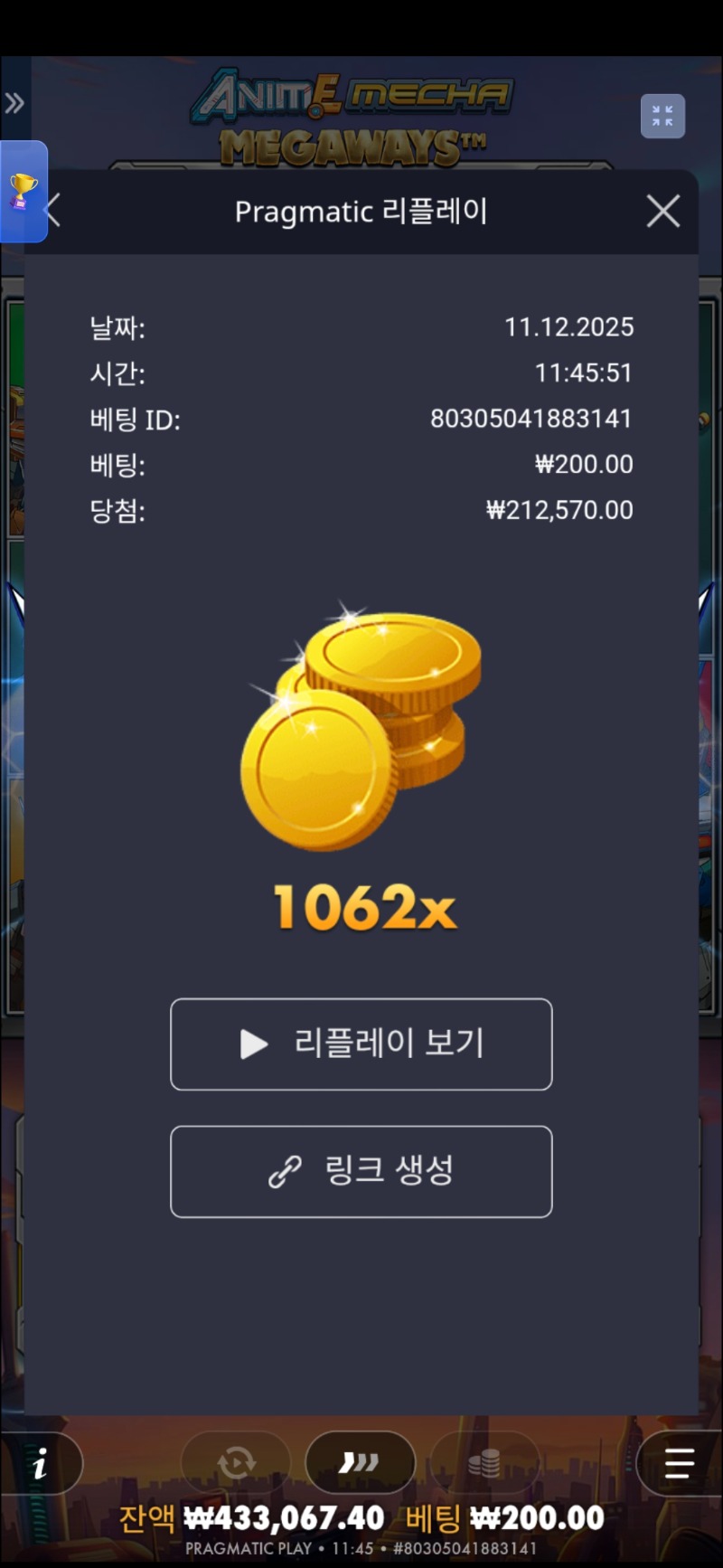Click the 1062x multiplier display
The width and height of the screenshot is (723, 1568).
pyautogui.click(x=361, y=907)
